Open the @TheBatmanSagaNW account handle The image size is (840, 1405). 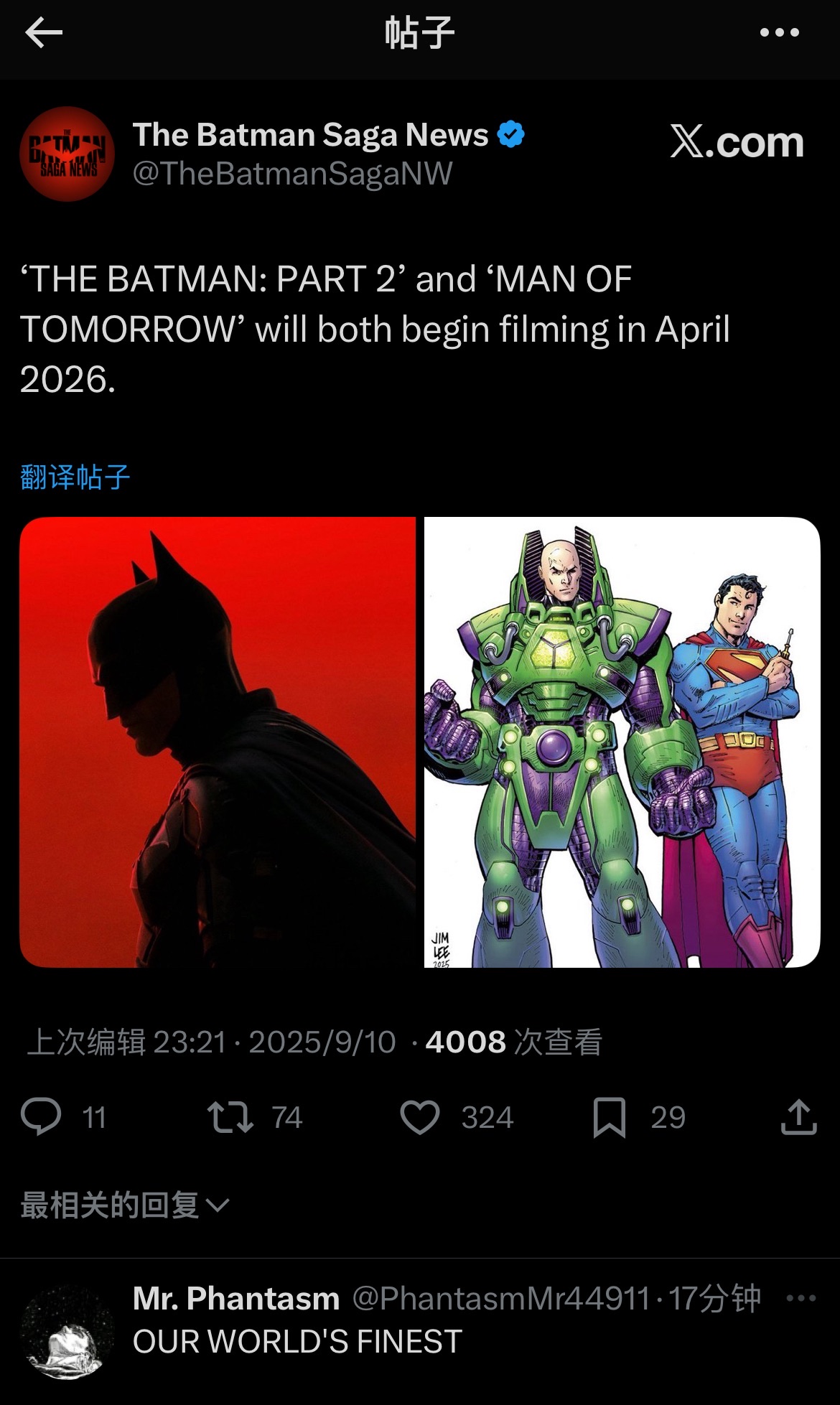click(292, 174)
